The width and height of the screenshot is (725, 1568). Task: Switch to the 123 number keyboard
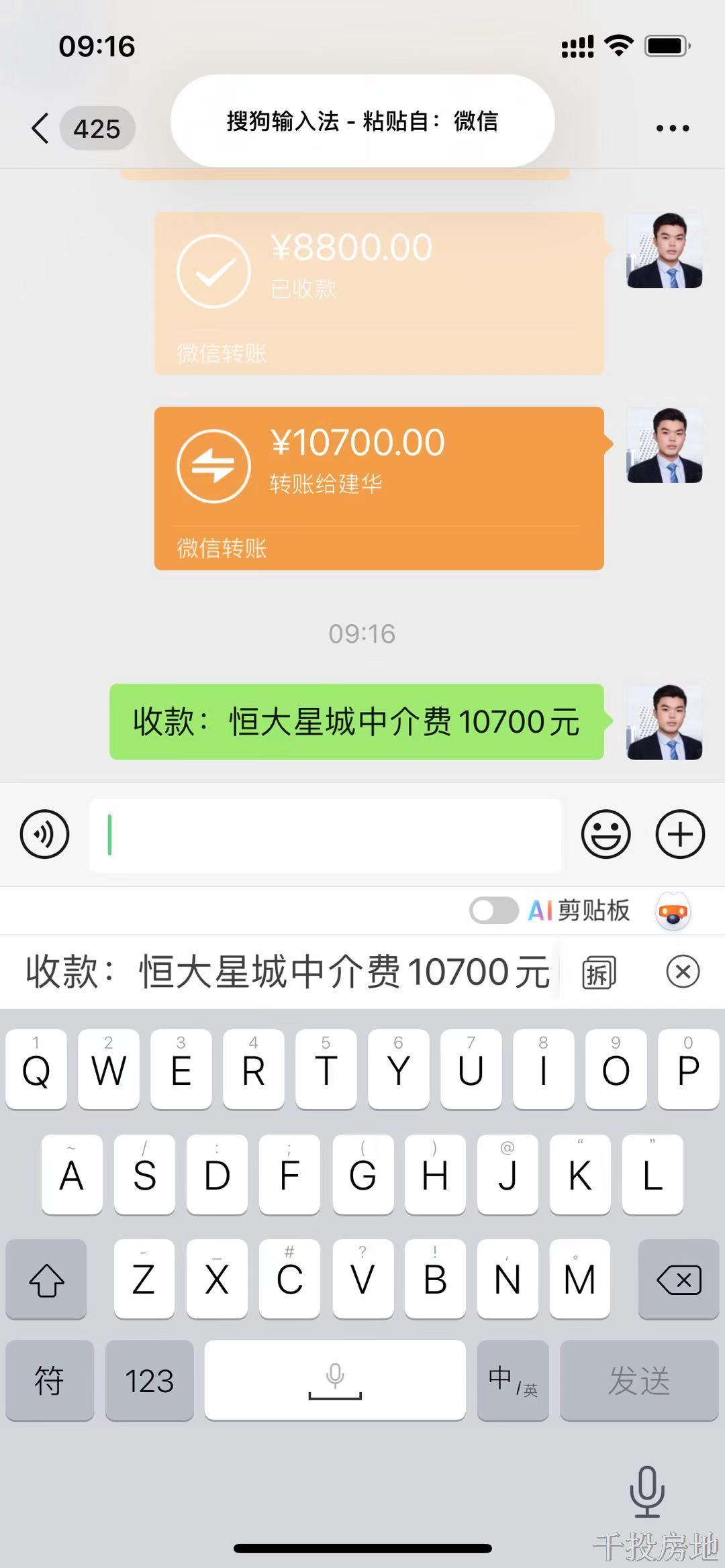pyautogui.click(x=149, y=1381)
